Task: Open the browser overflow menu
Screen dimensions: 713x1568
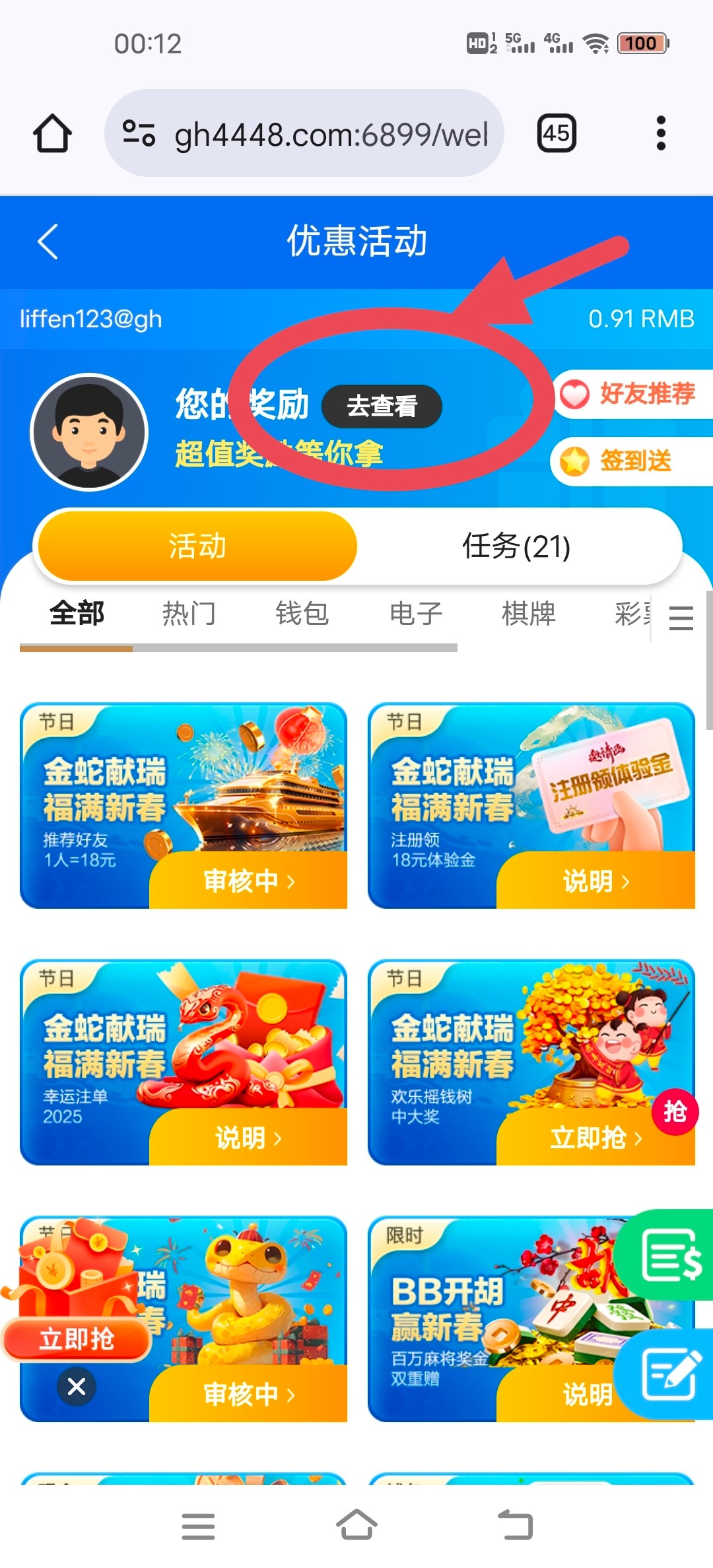Action: [x=661, y=133]
